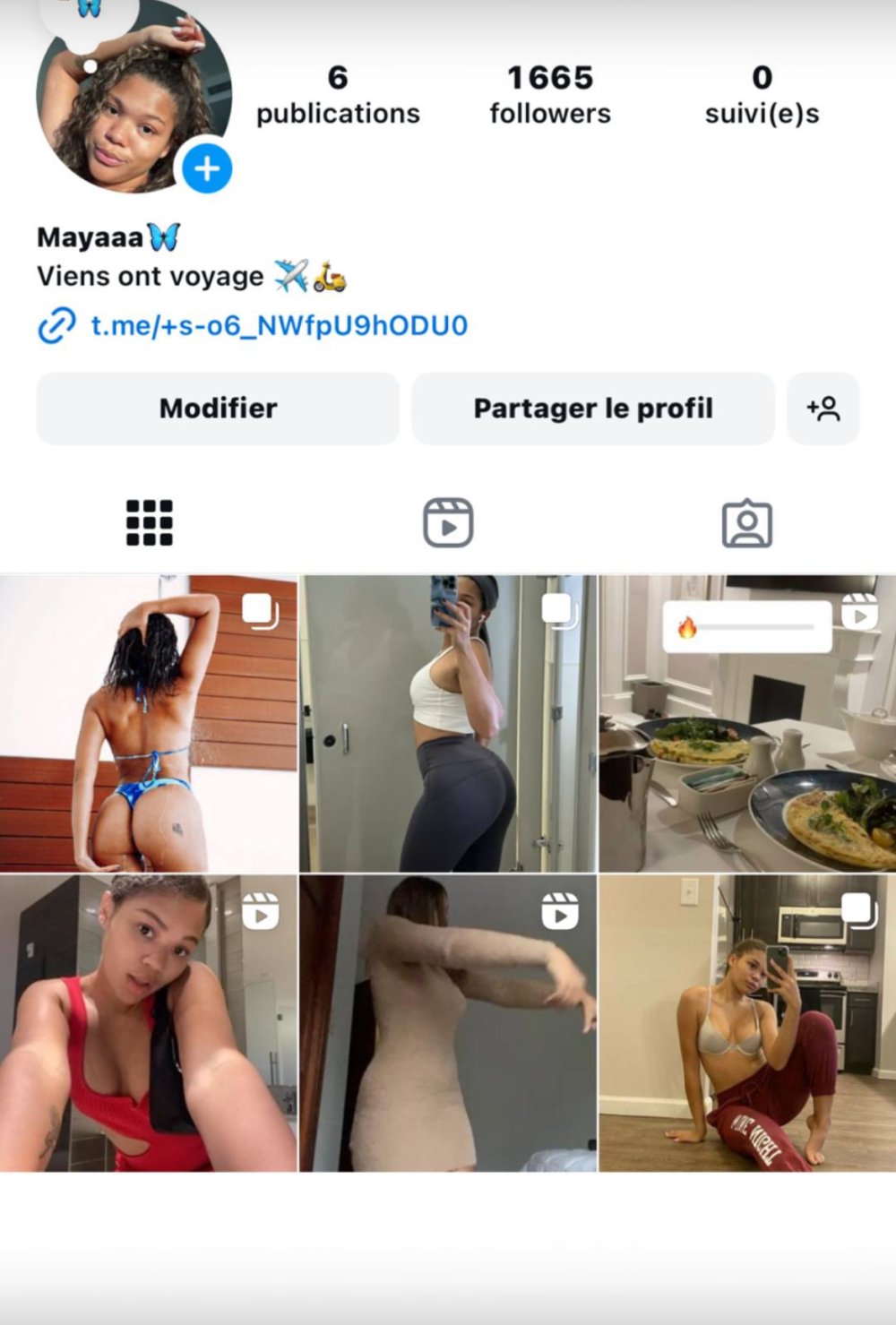The height and width of the screenshot is (1325, 896).
Task: Open the mirror selfie in leggings post
Action: (448, 724)
